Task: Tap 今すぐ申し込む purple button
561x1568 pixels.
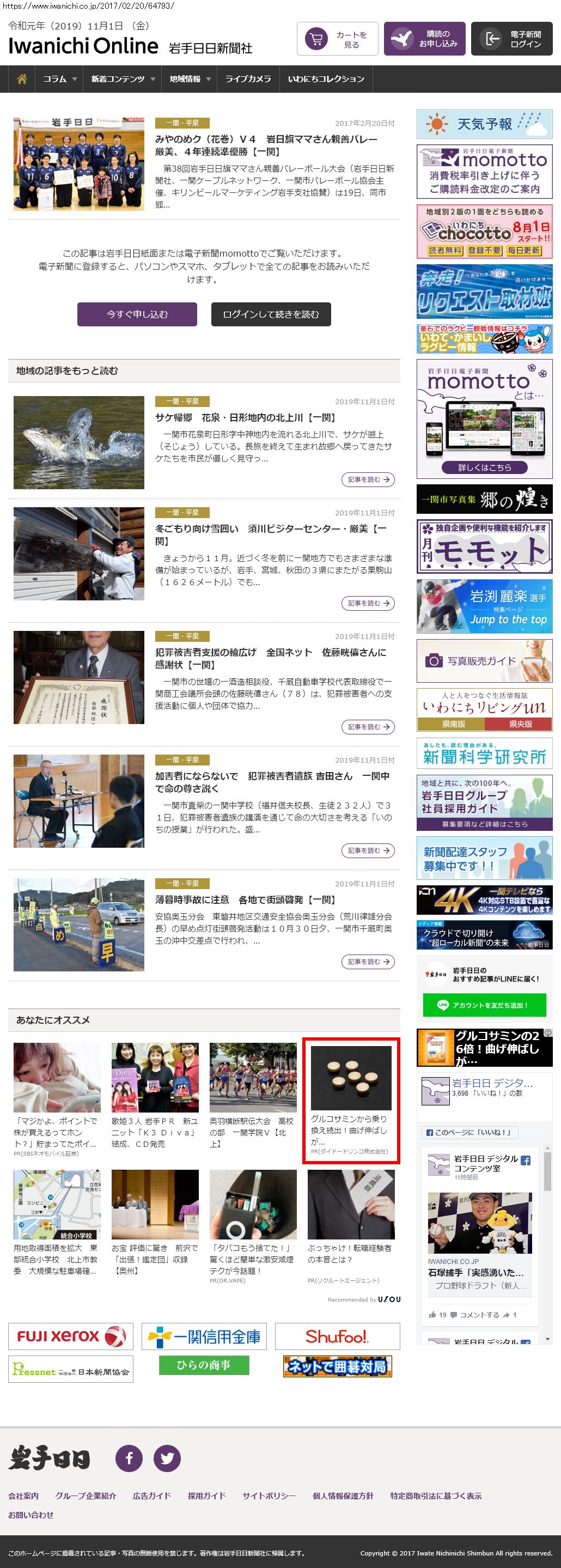Action: (x=137, y=314)
